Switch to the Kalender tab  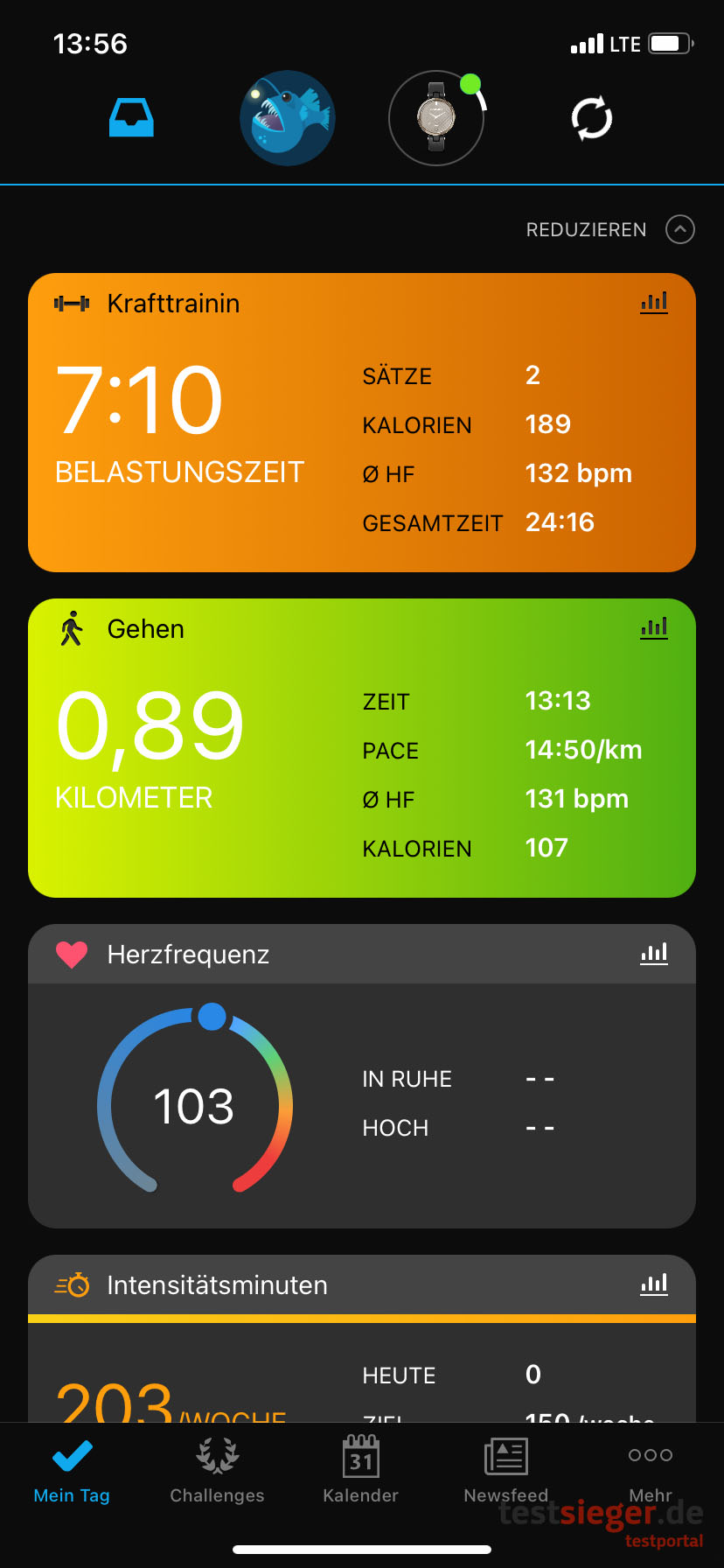[x=360, y=1472]
